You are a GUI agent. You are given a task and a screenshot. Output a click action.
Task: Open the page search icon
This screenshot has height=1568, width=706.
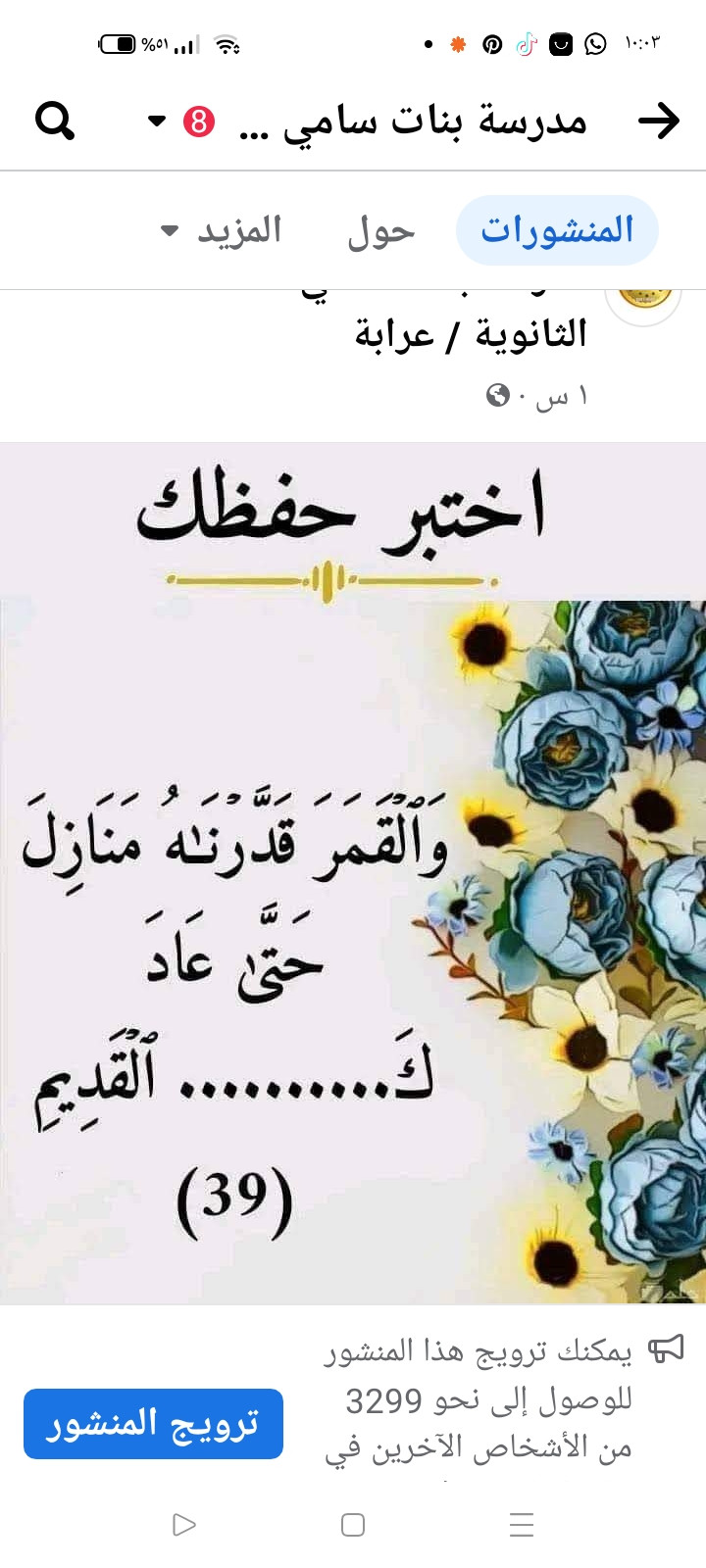tap(55, 122)
